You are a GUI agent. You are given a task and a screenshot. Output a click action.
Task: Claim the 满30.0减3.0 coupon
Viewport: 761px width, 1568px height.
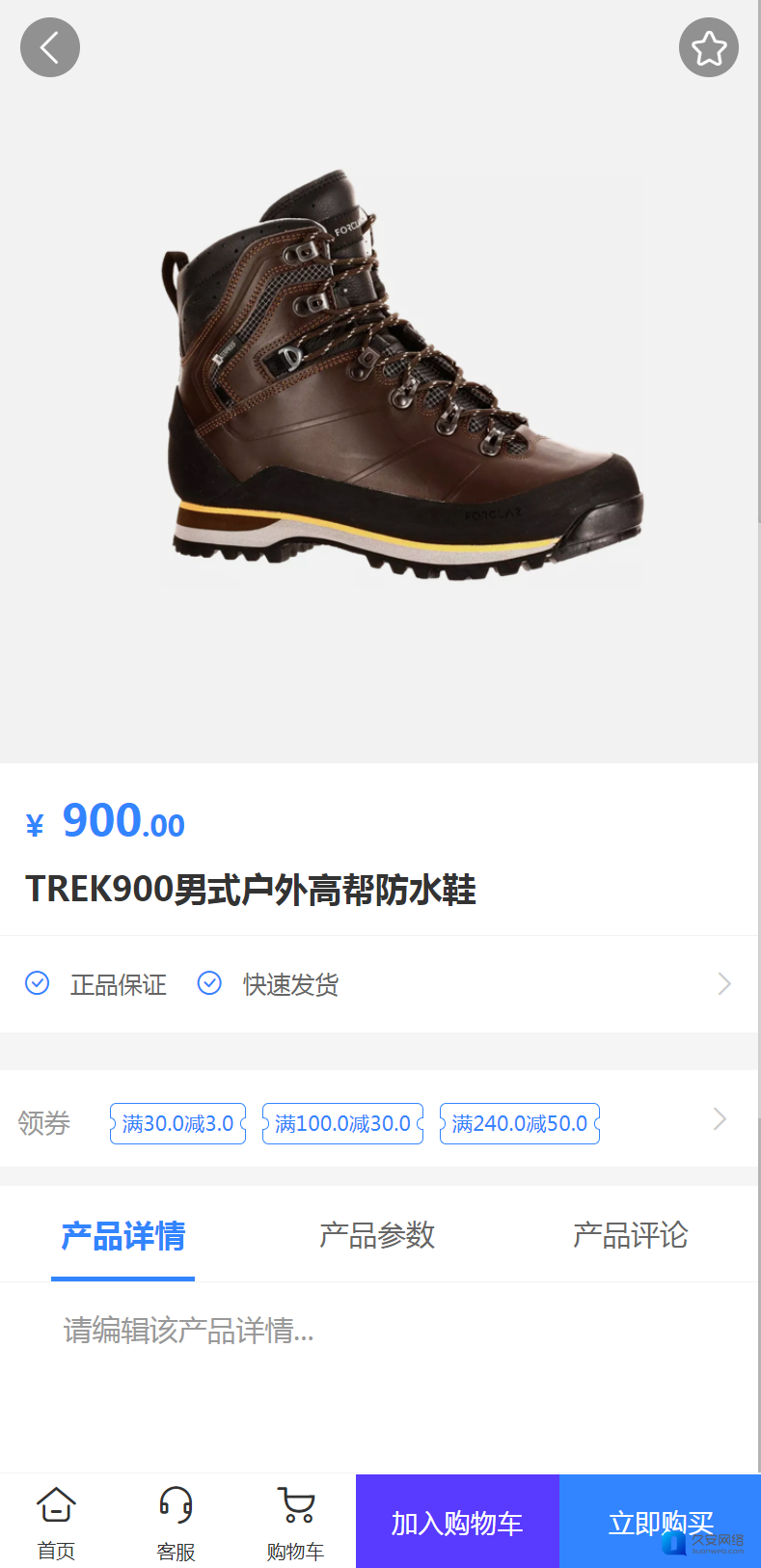177,1123
